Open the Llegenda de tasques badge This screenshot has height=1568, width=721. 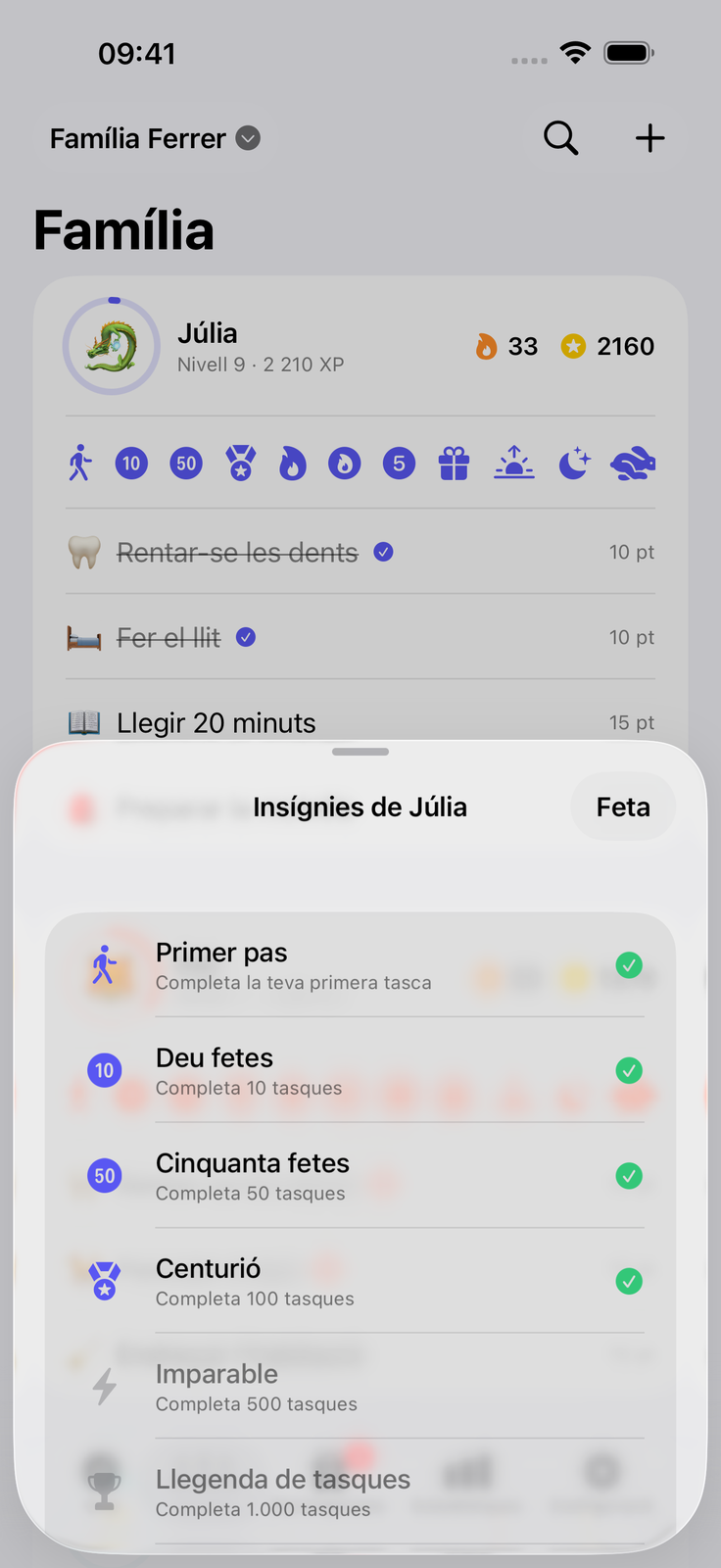tap(360, 1492)
